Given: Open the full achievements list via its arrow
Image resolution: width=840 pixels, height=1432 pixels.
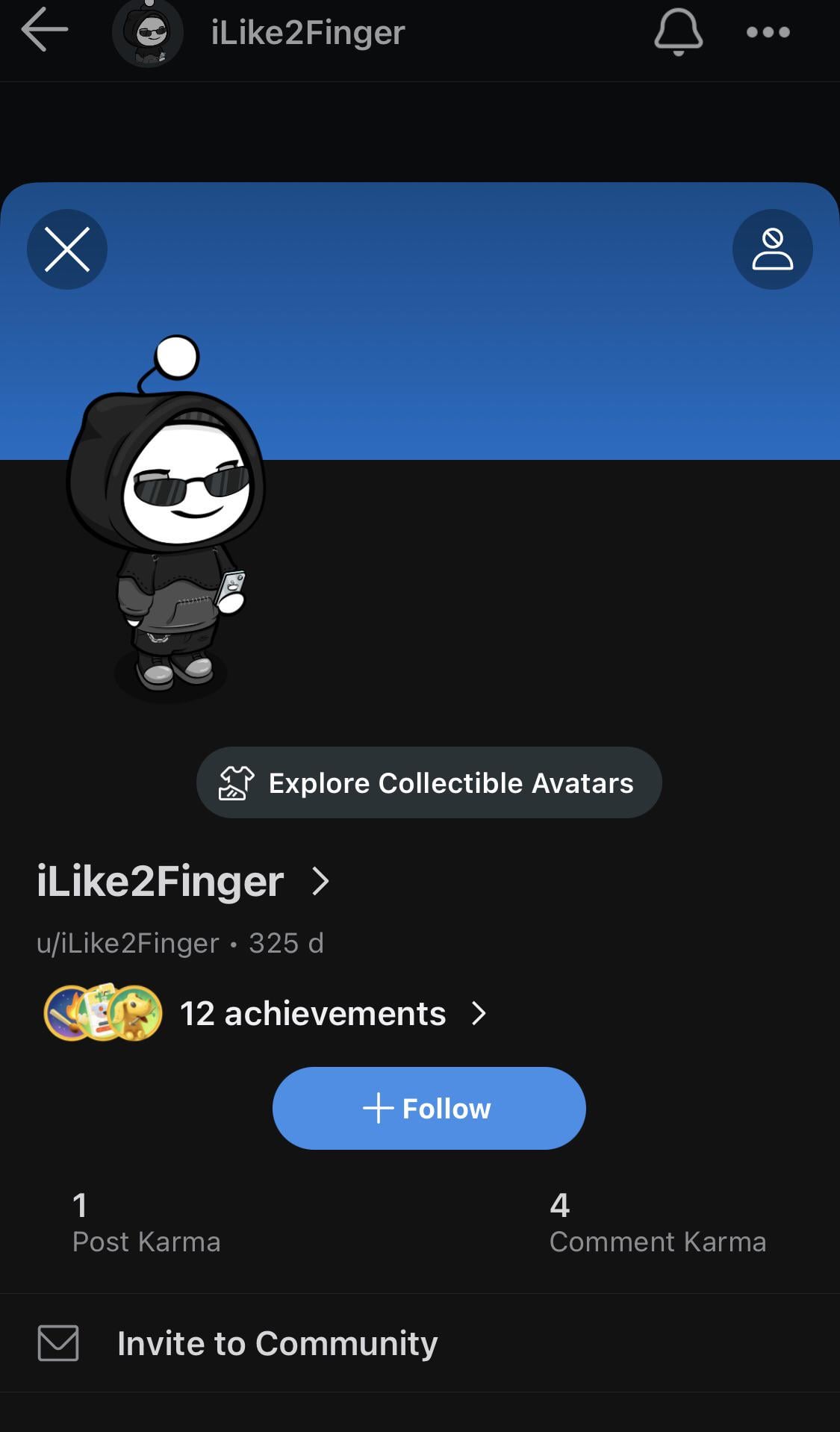Looking at the screenshot, I should click(x=479, y=1014).
